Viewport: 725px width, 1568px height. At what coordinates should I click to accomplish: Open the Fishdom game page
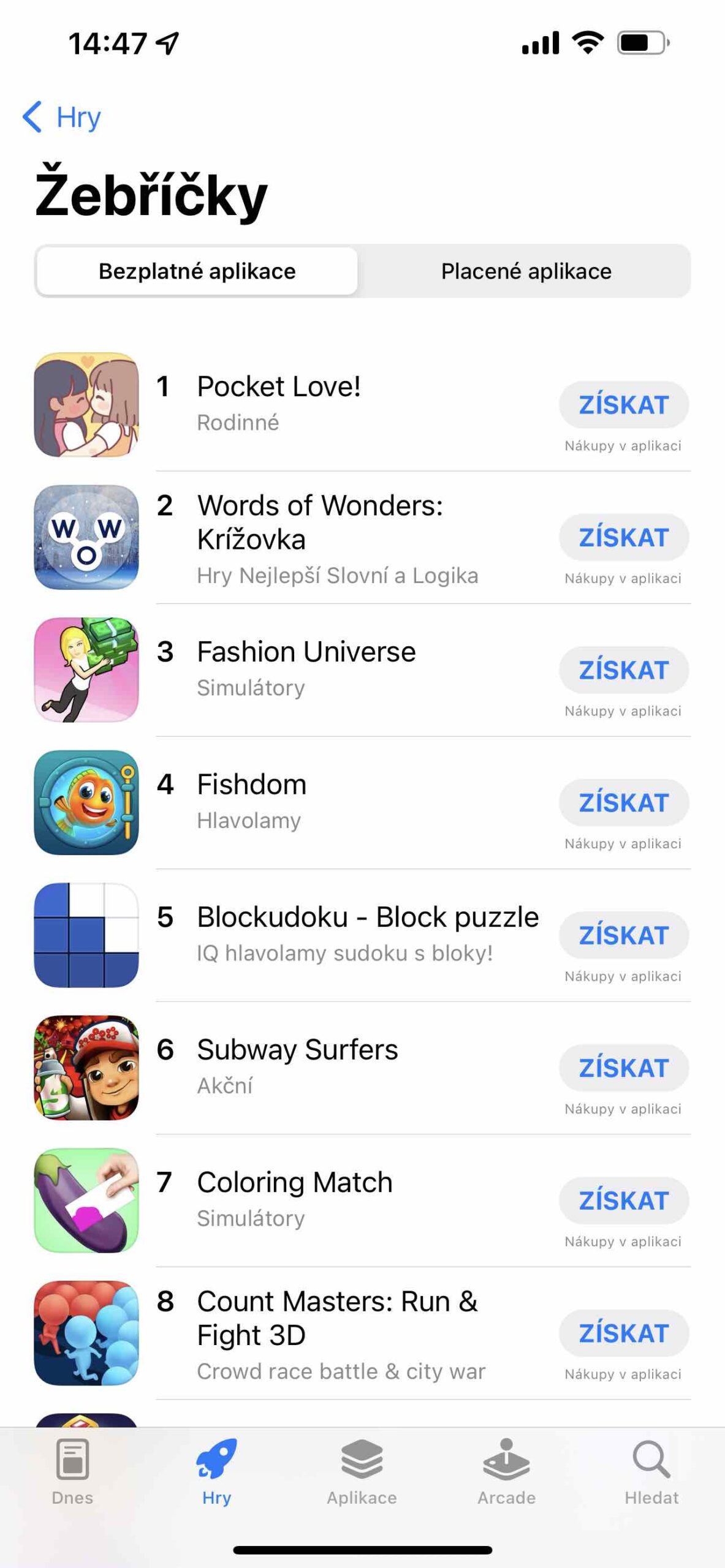tap(251, 785)
